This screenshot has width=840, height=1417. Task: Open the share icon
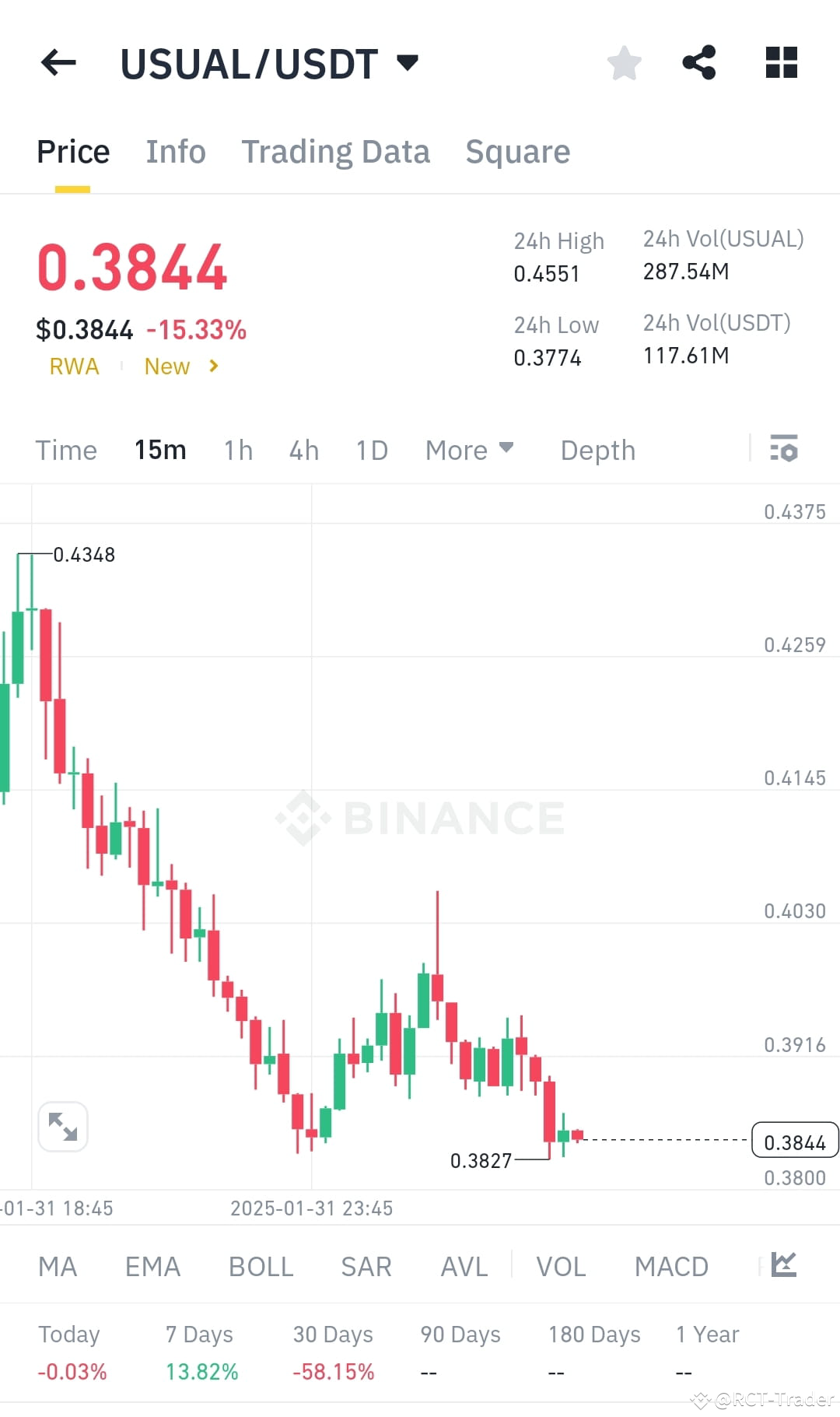tap(699, 63)
